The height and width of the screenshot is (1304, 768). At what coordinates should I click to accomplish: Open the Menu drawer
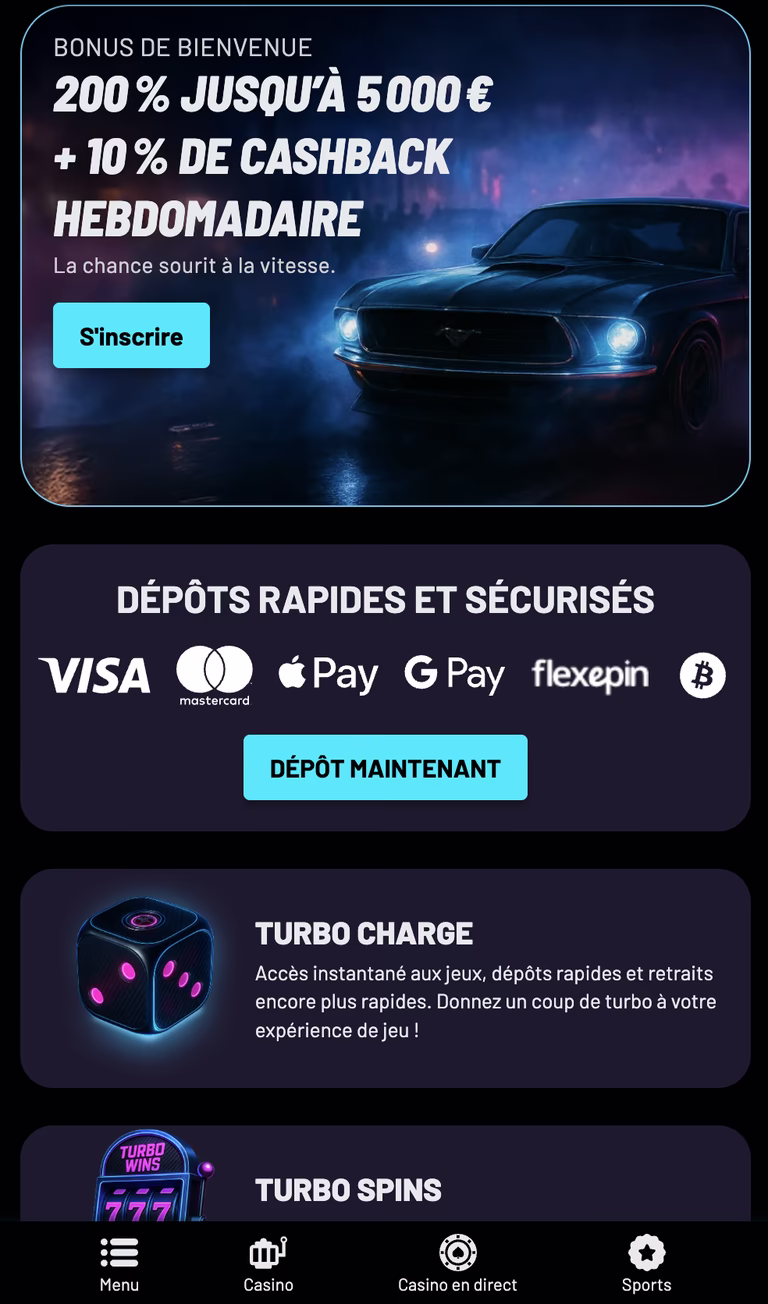click(119, 1264)
